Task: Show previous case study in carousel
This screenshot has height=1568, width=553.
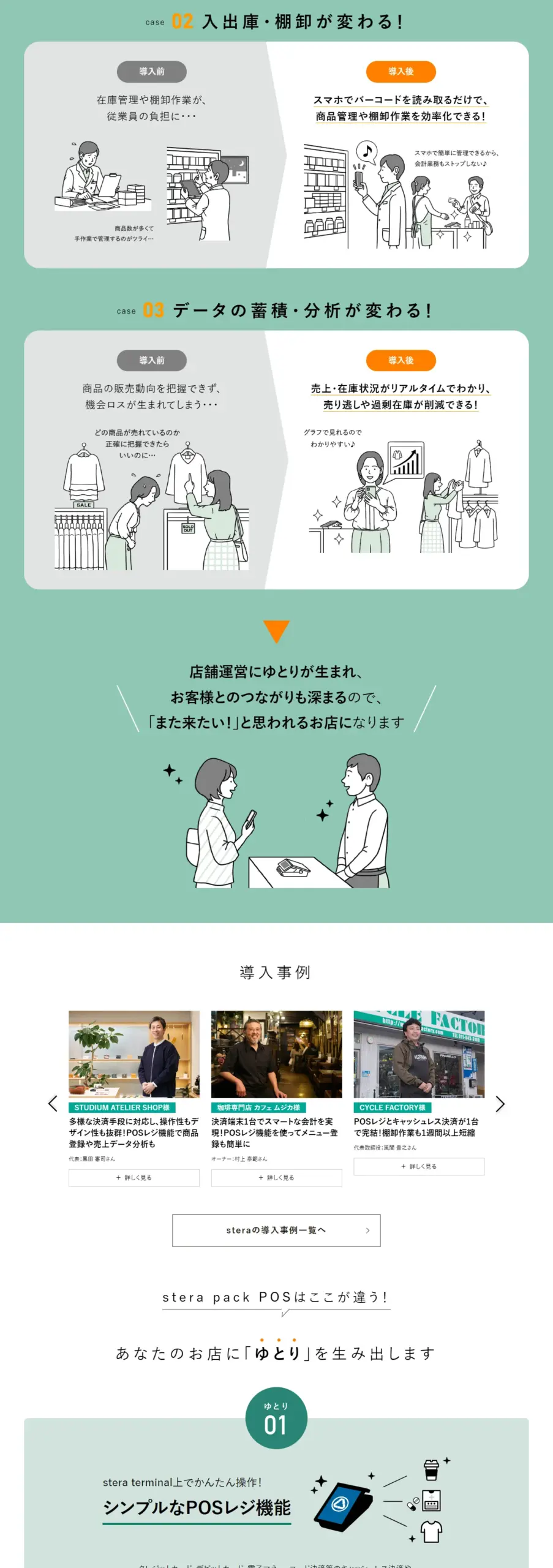Action: point(53,1104)
